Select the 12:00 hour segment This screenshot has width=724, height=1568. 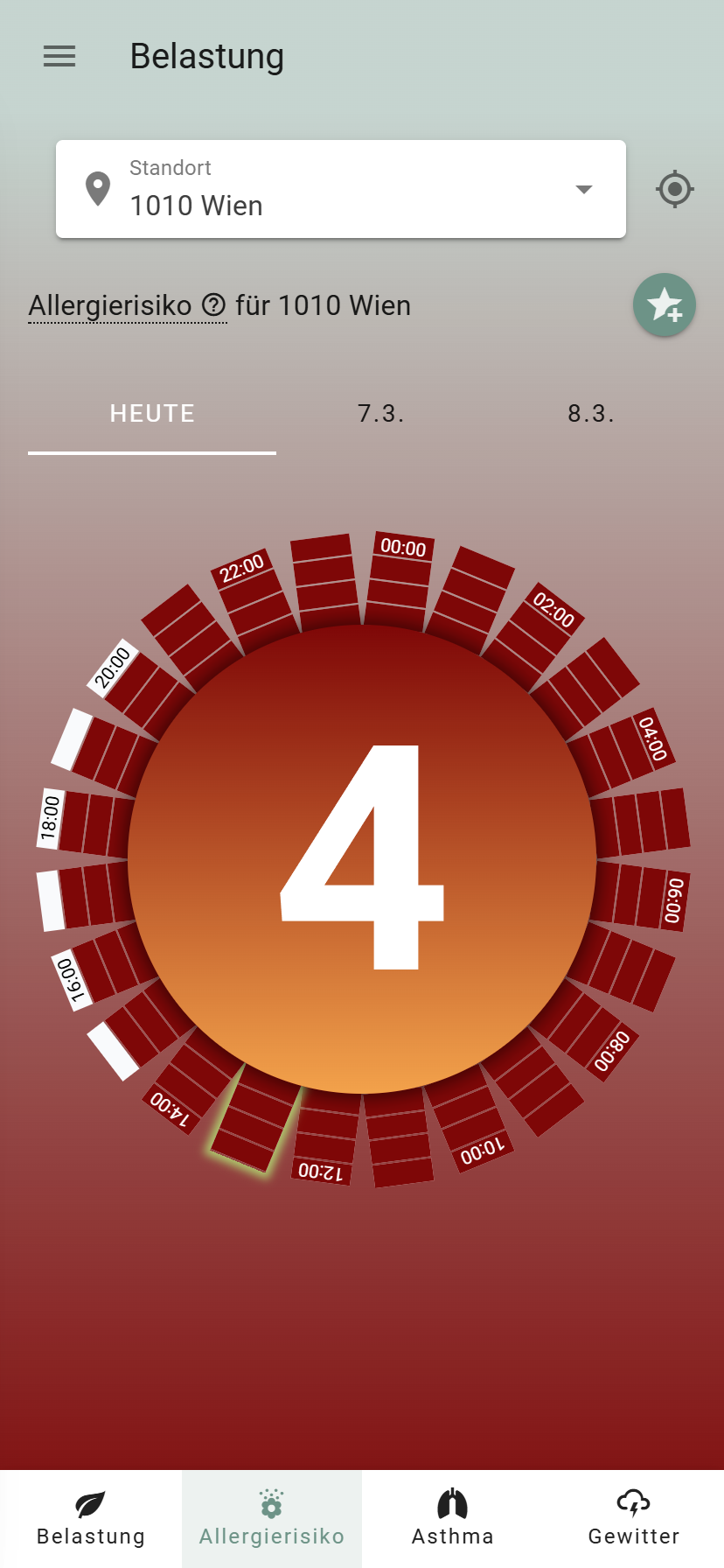pyautogui.click(x=326, y=1137)
